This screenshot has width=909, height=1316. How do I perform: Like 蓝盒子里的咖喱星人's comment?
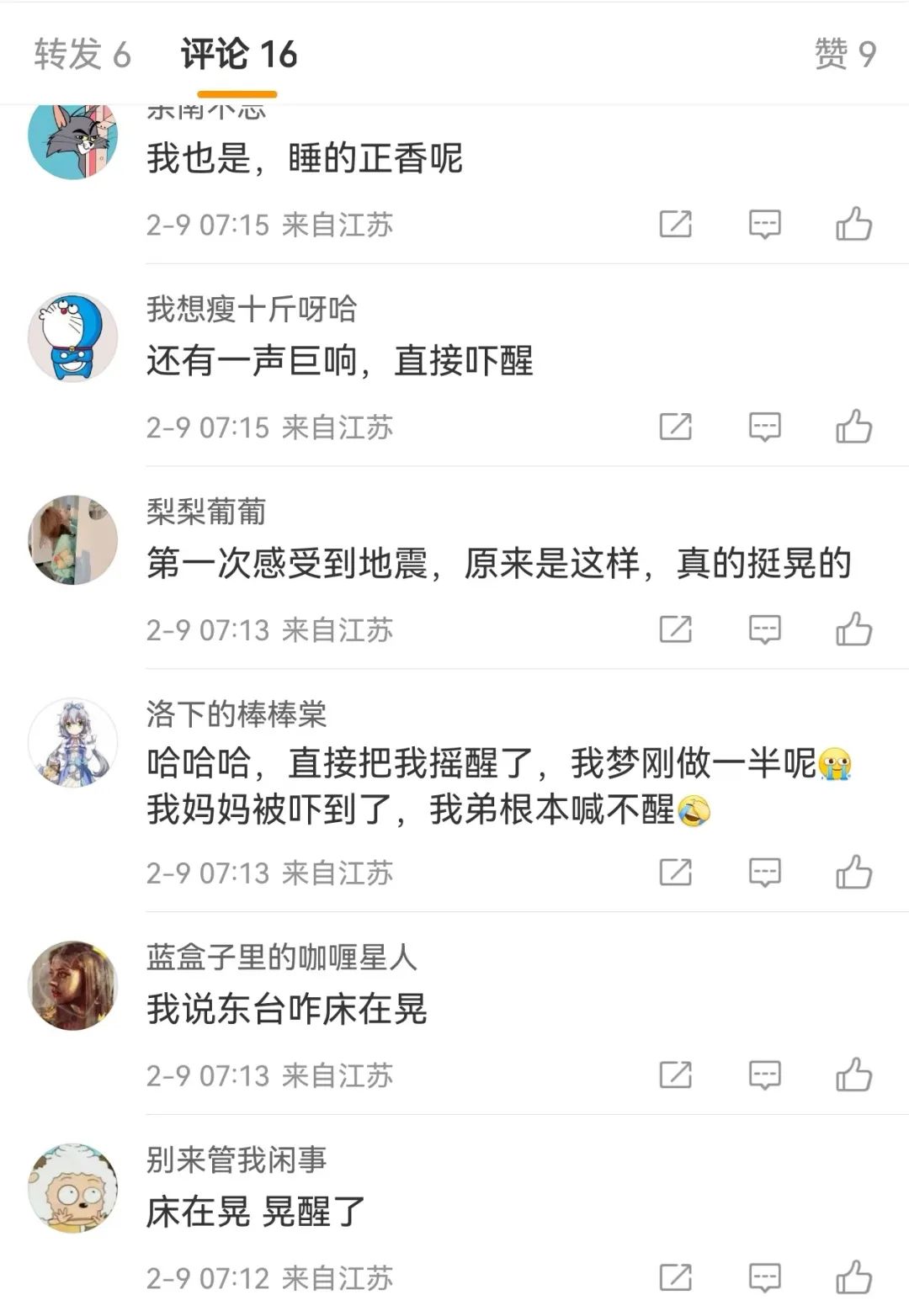(853, 1075)
